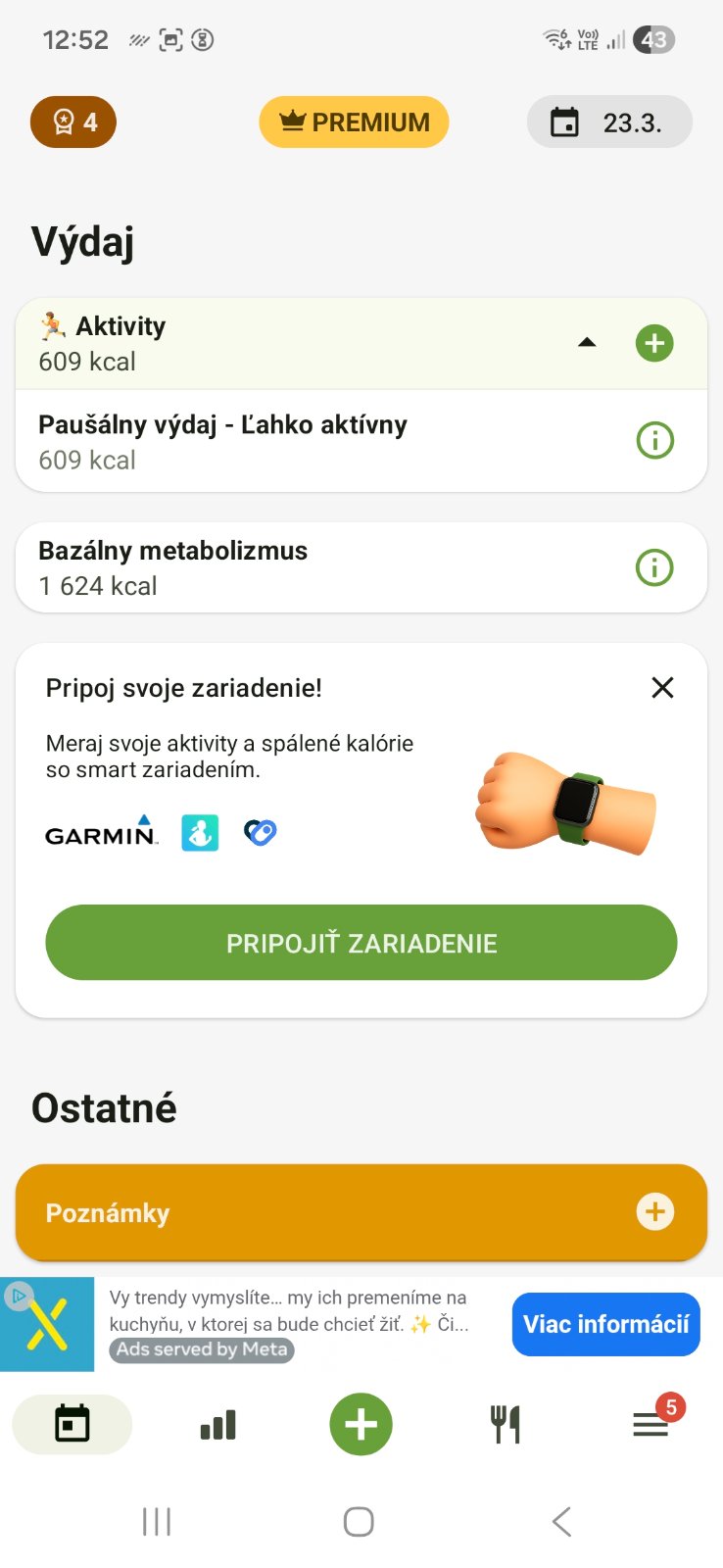Open the ad's Viac informácií button
This screenshot has height=1568, width=723.
tap(605, 1325)
